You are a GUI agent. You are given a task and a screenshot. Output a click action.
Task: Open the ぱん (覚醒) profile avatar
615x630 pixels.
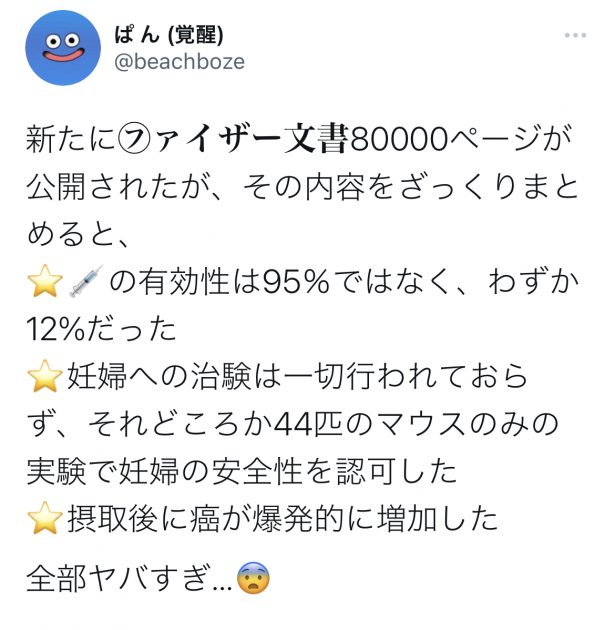[x=60, y=50]
